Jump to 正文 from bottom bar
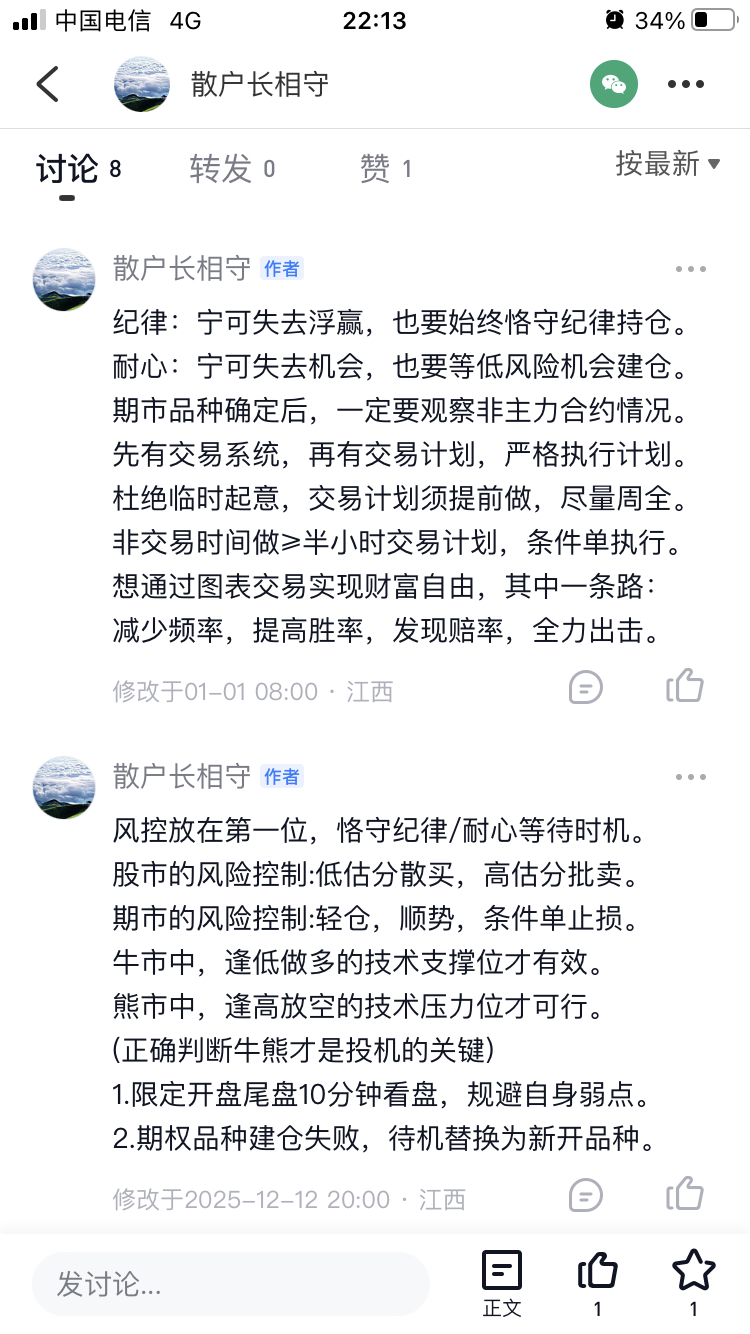Image resolution: width=750 pixels, height=1334 pixels. coord(502,1281)
